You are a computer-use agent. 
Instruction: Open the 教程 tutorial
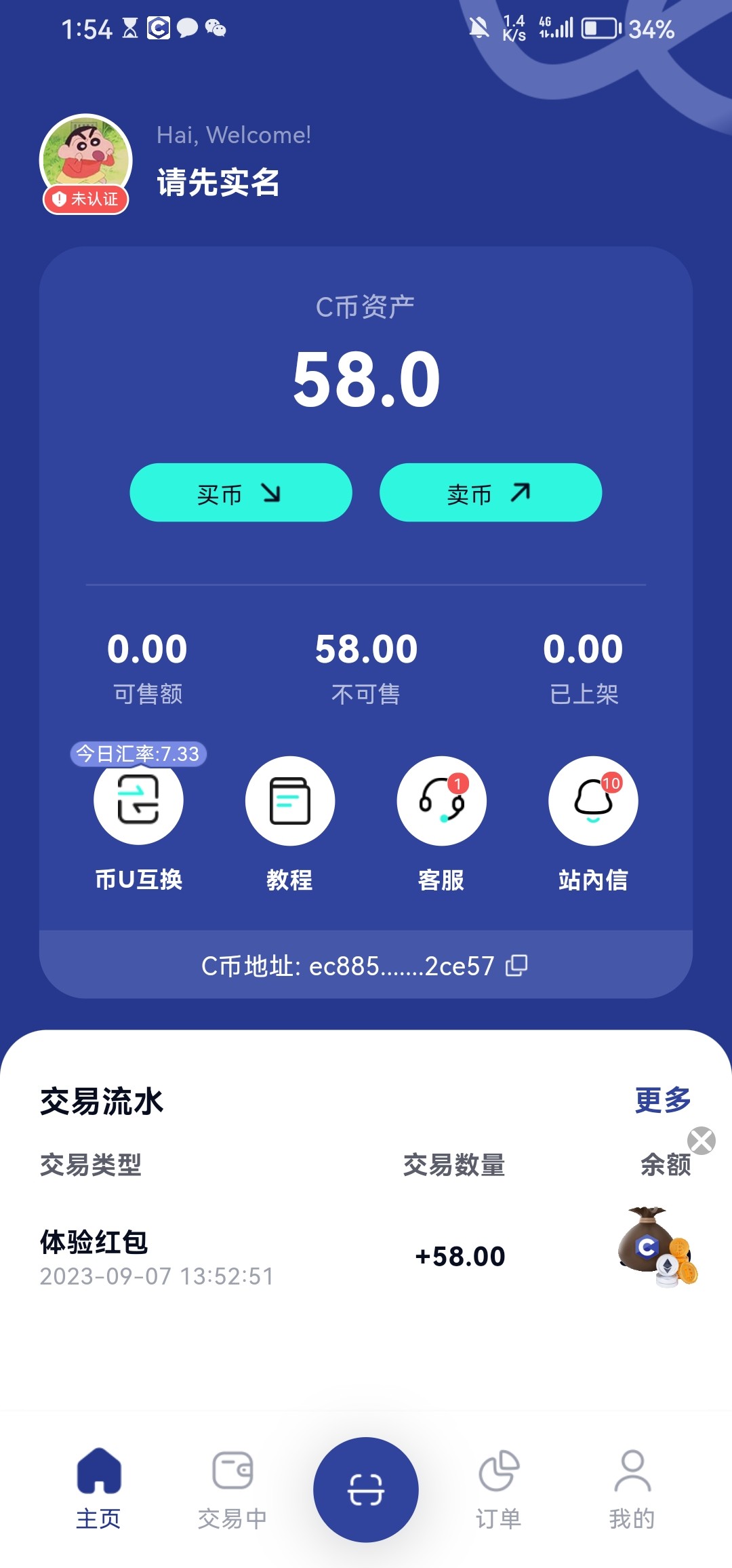coord(290,802)
